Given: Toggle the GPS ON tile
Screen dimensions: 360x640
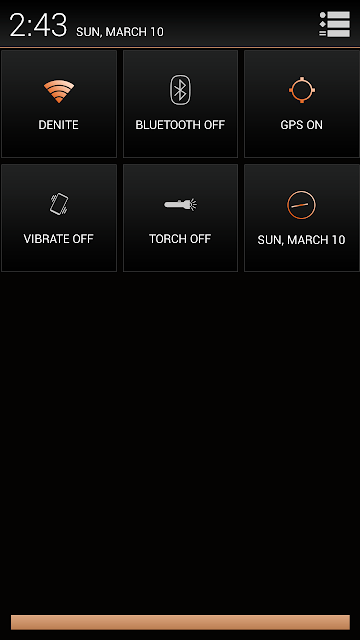Looking at the screenshot, I should (302, 104).
